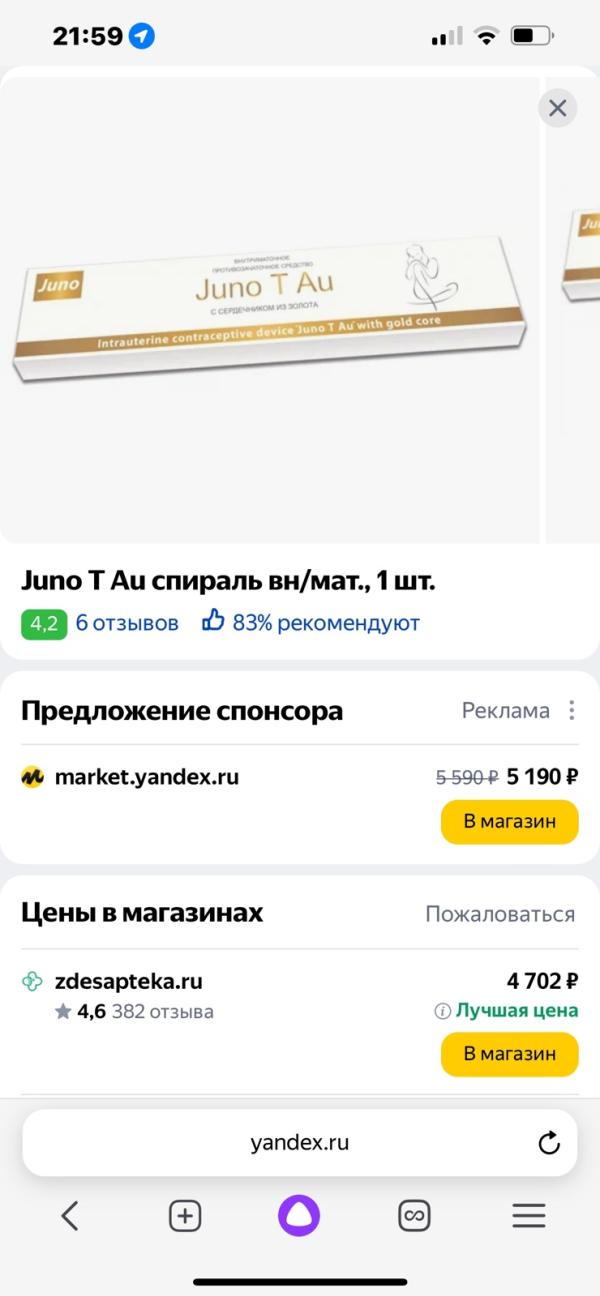Reload the page
This screenshot has width=600, height=1296.
click(548, 1143)
